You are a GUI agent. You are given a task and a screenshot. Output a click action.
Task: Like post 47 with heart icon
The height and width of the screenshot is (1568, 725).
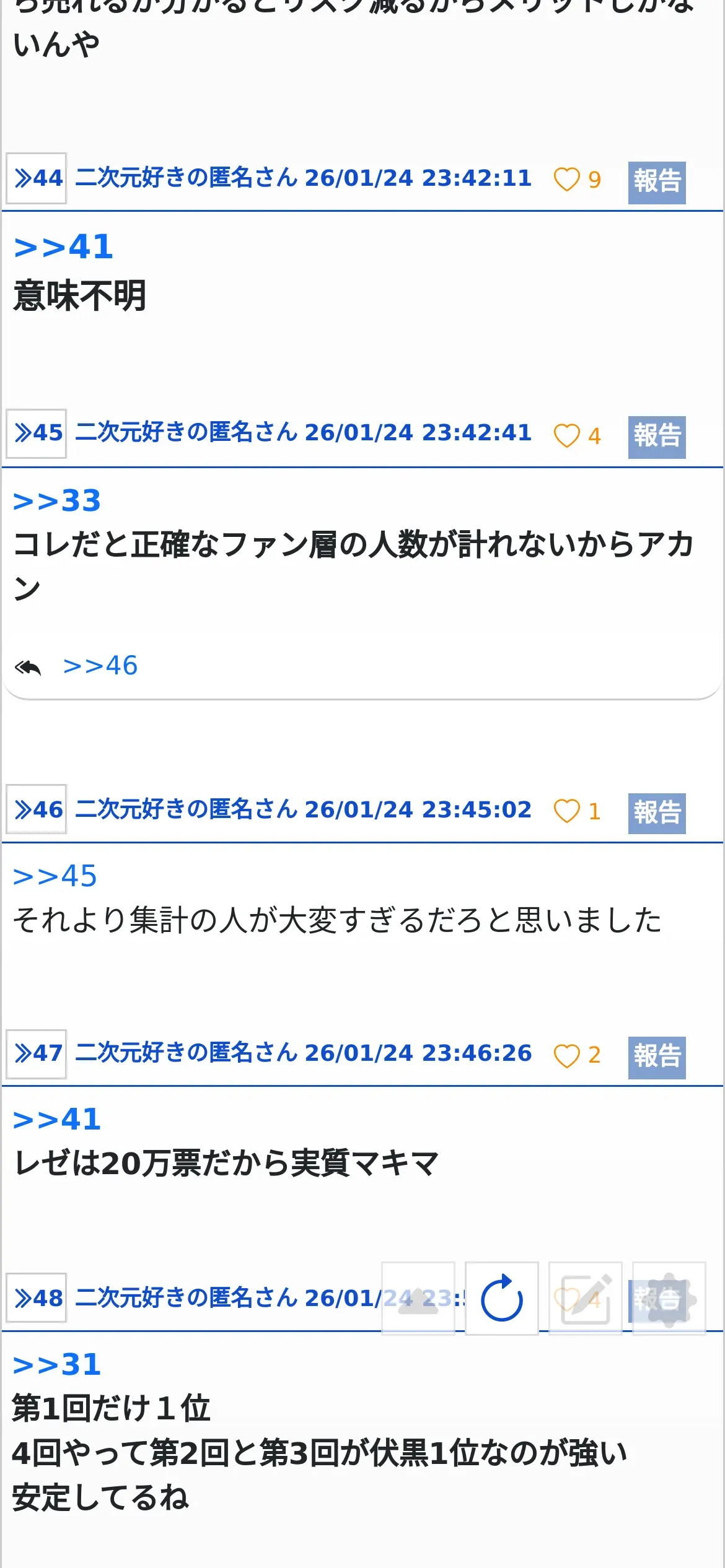(x=566, y=1056)
